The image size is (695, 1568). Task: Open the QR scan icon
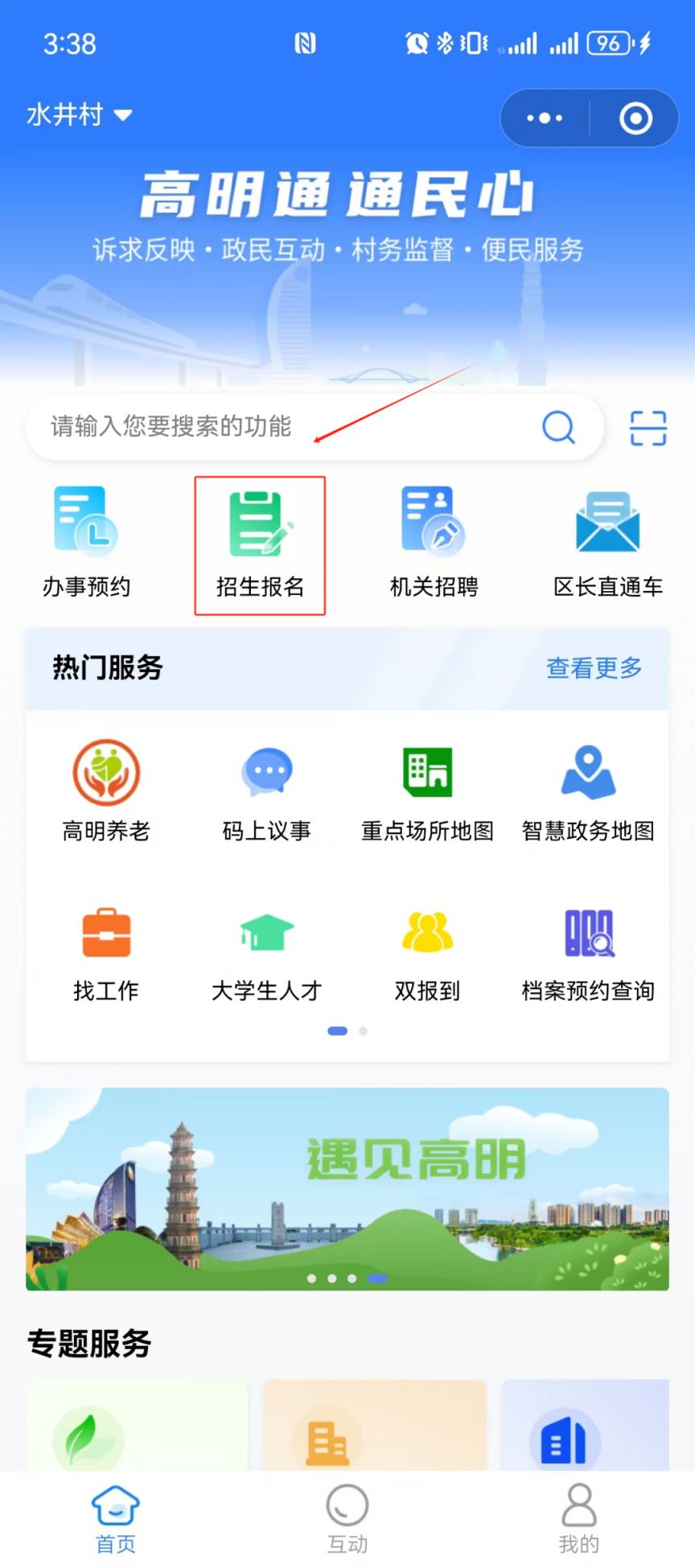tap(648, 428)
